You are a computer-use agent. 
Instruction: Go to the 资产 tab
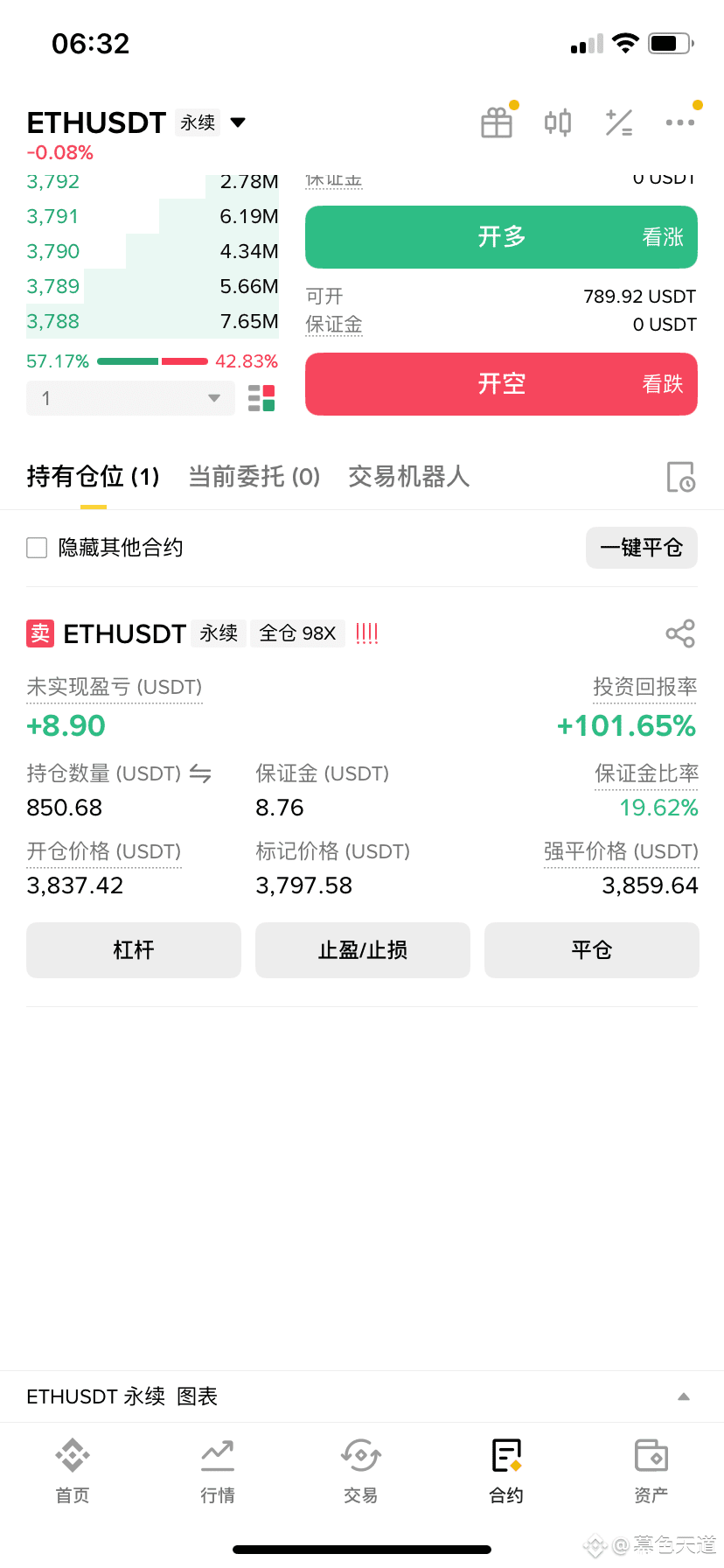651,1471
